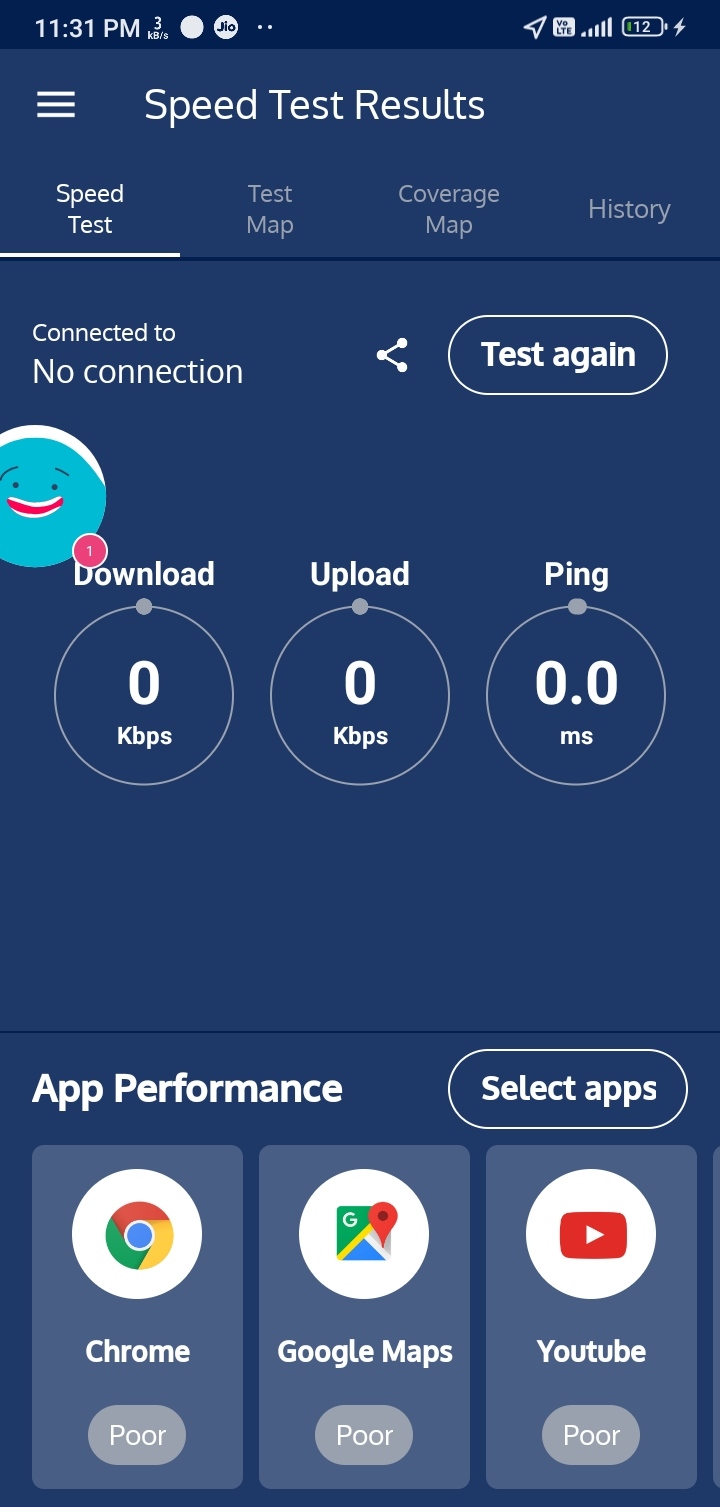Viewport: 720px width, 1507px height.
Task: Tap Test again button
Action: click(558, 355)
